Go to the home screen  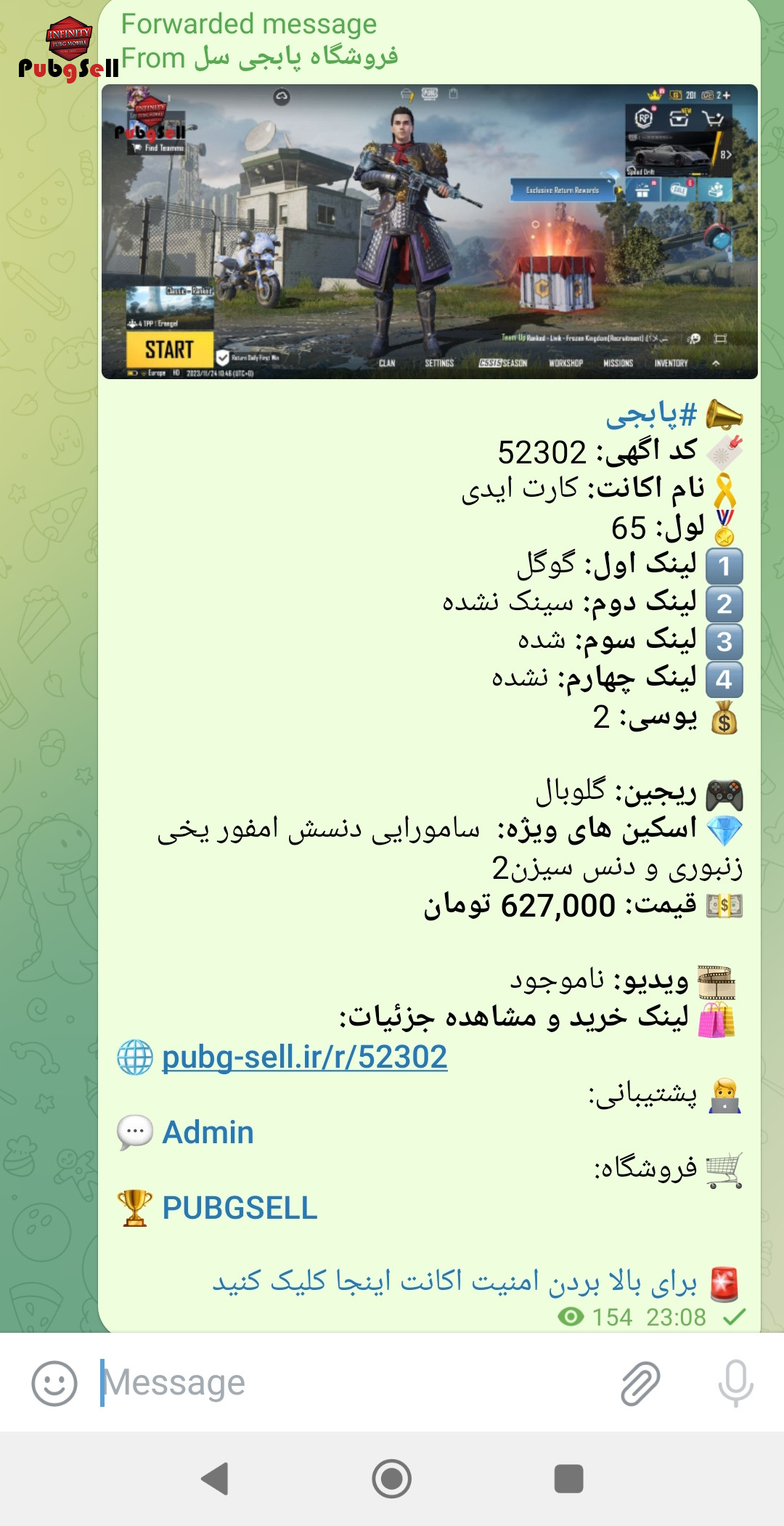pyautogui.click(x=392, y=1479)
